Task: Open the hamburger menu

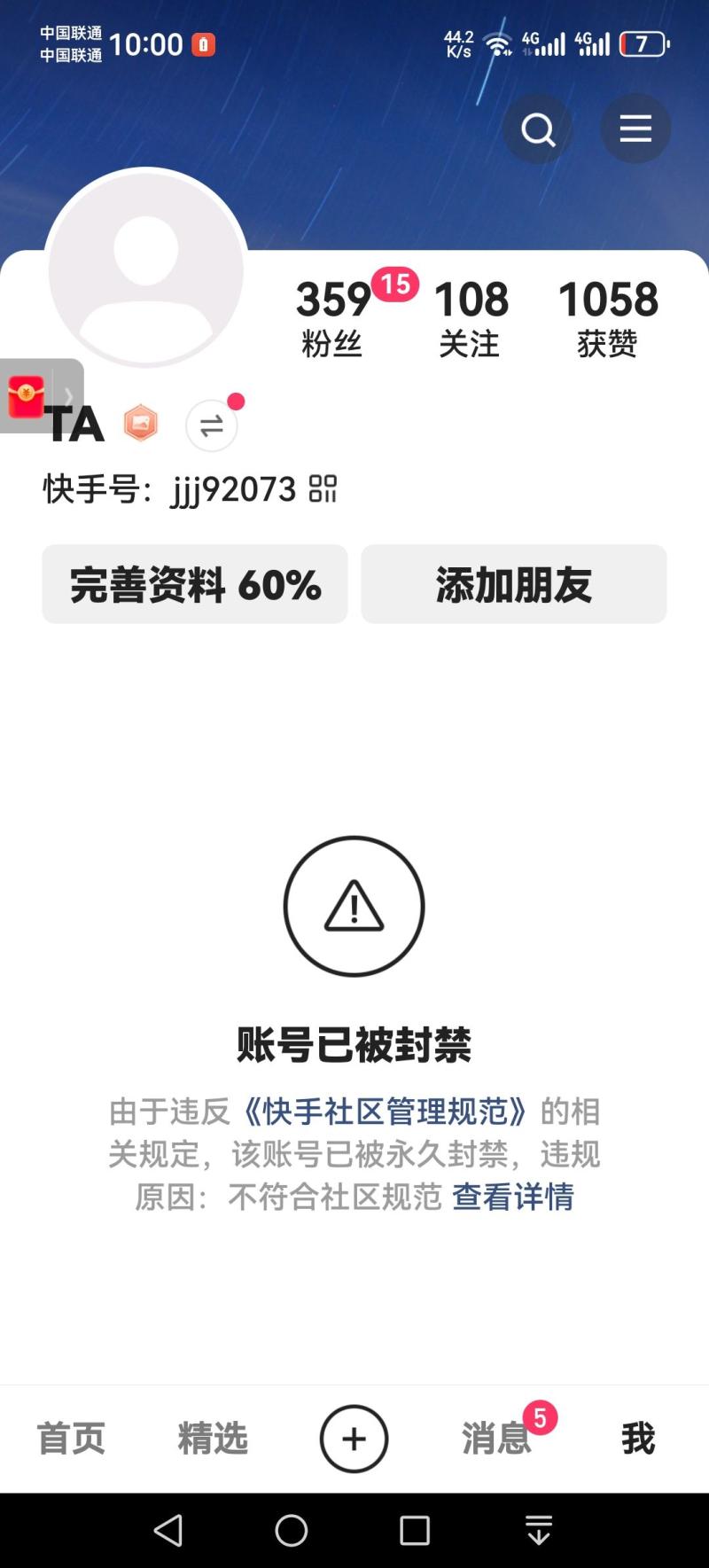Action: click(635, 129)
